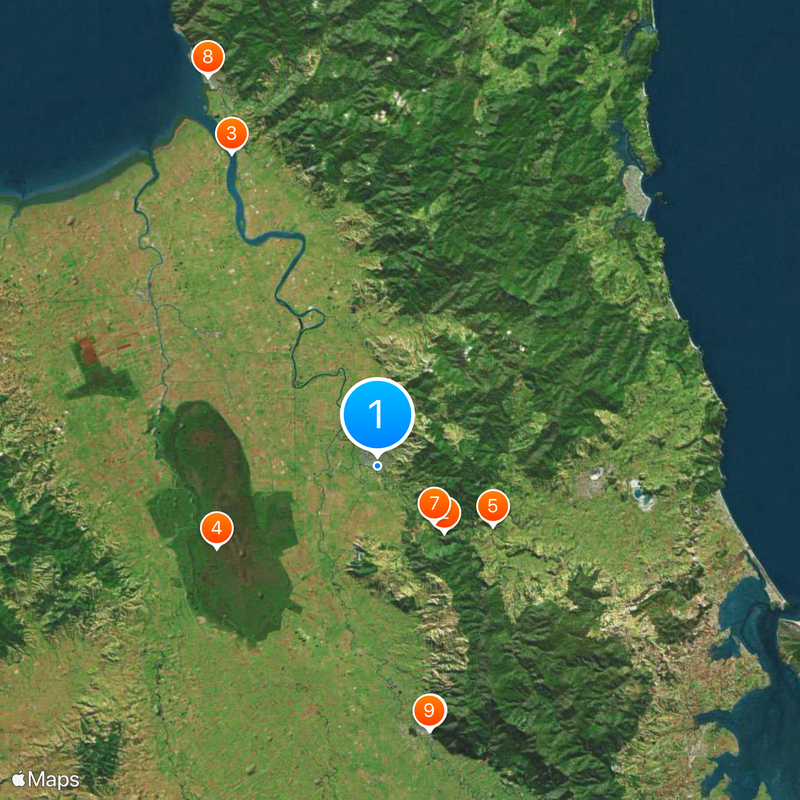Open map pin number 8 on the coast
This screenshot has height=800, width=800.
(207, 57)
